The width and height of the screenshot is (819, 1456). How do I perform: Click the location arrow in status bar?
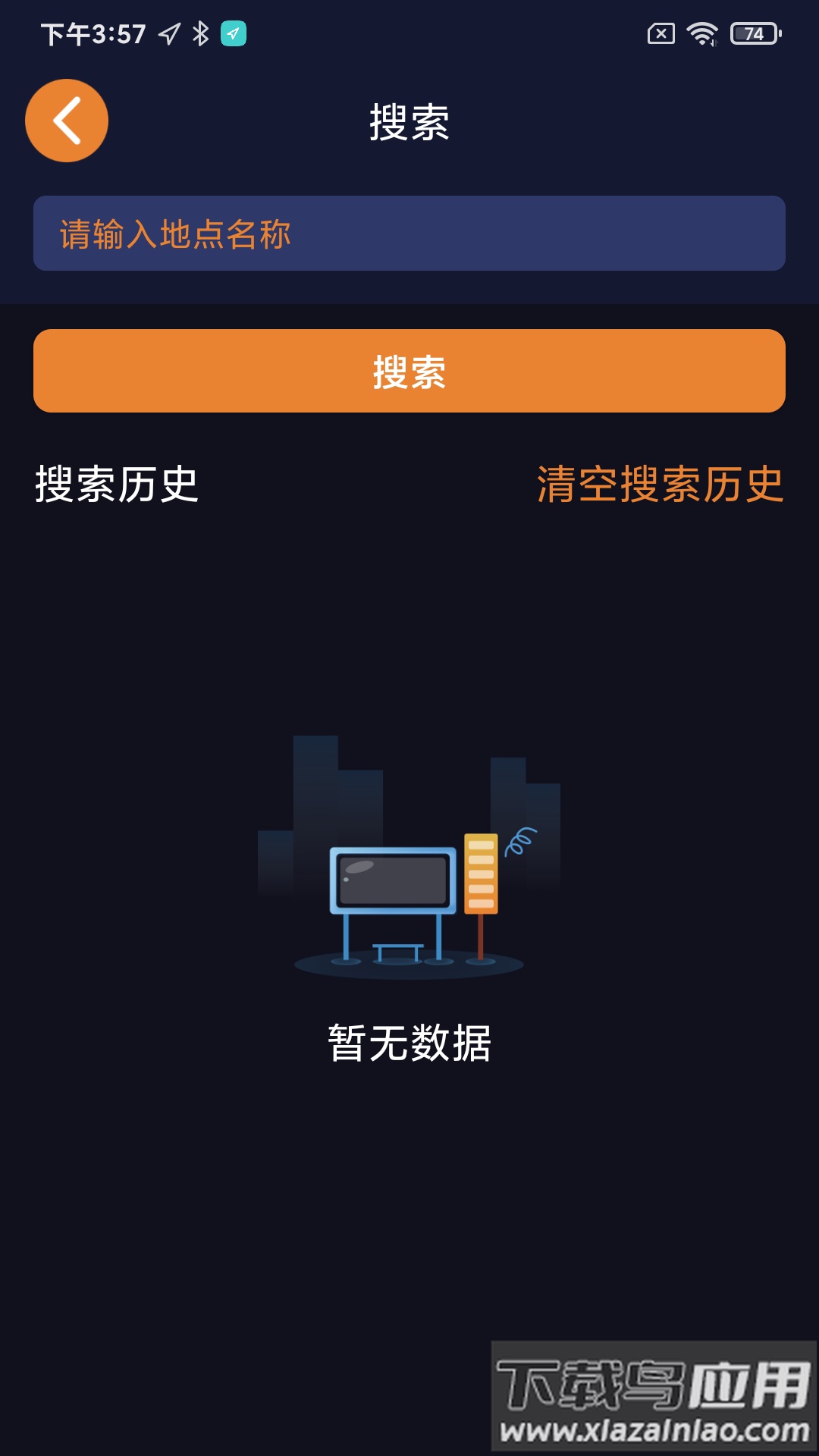(x=168, y=34)
